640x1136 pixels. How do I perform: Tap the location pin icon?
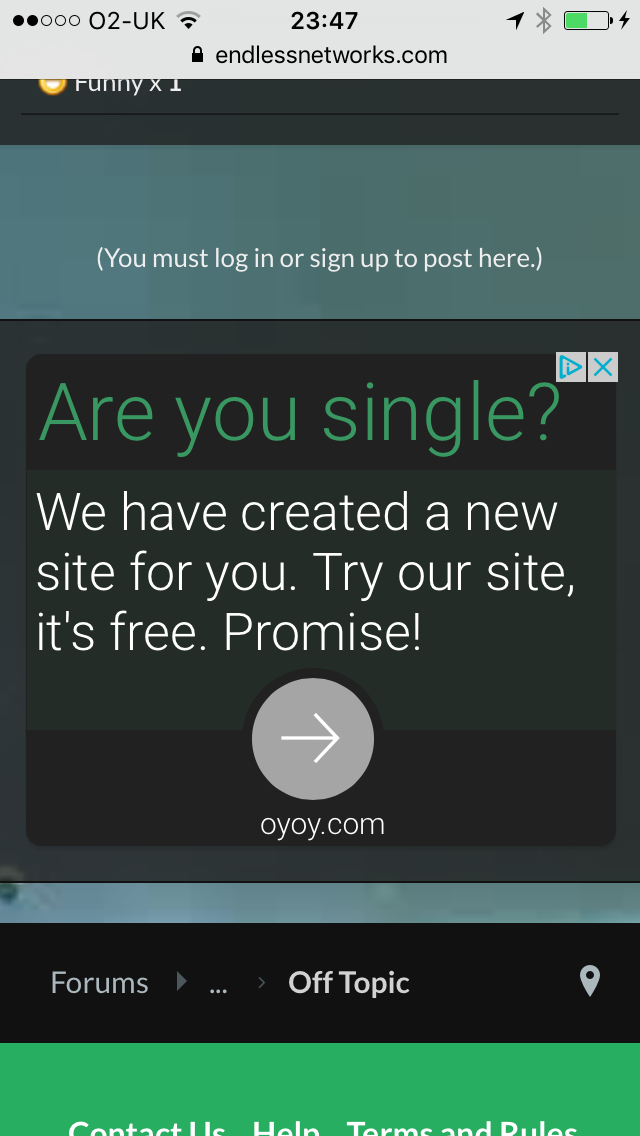[590, 981]
